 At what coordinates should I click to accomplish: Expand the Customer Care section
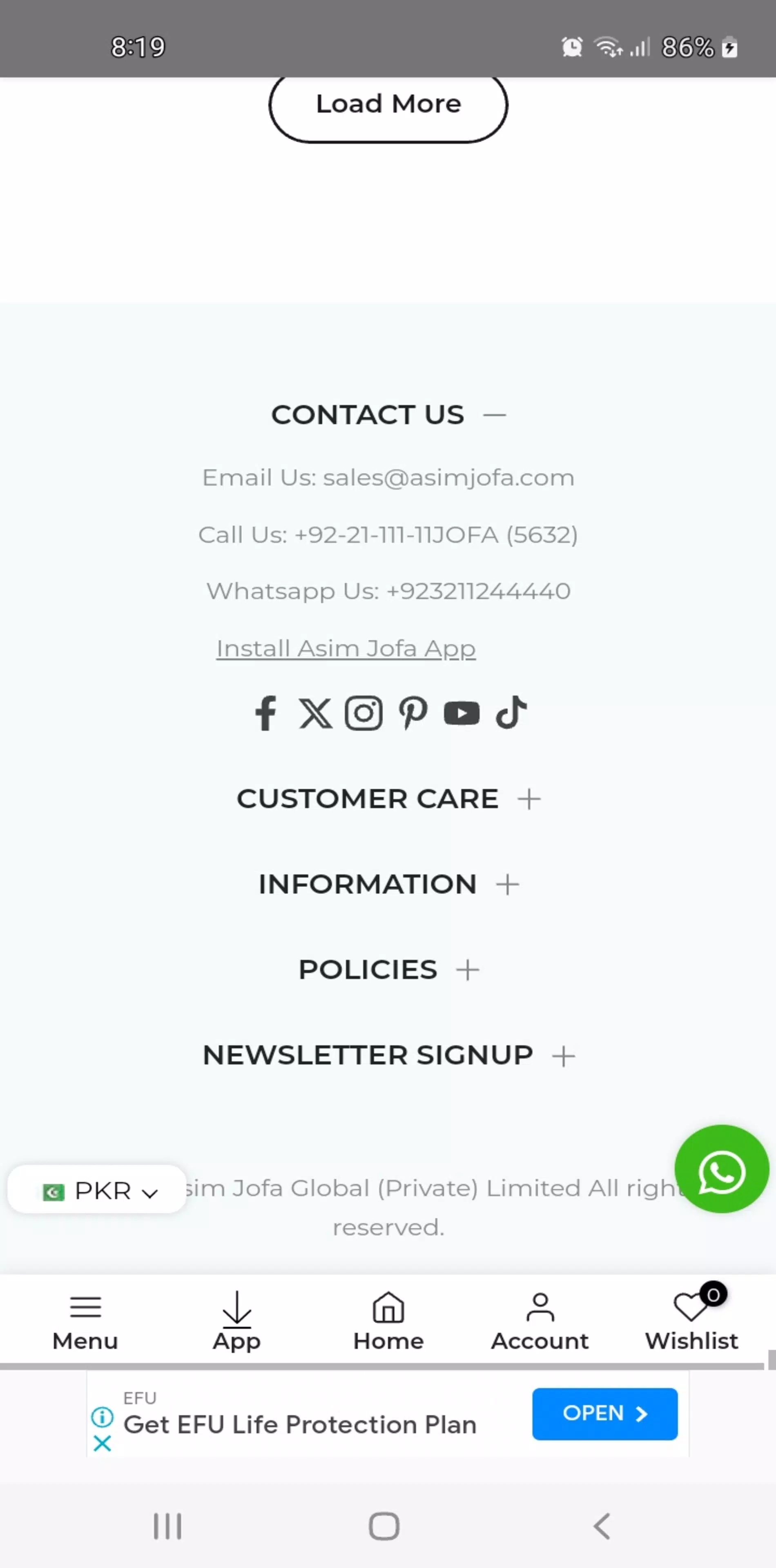pos(388,799)
